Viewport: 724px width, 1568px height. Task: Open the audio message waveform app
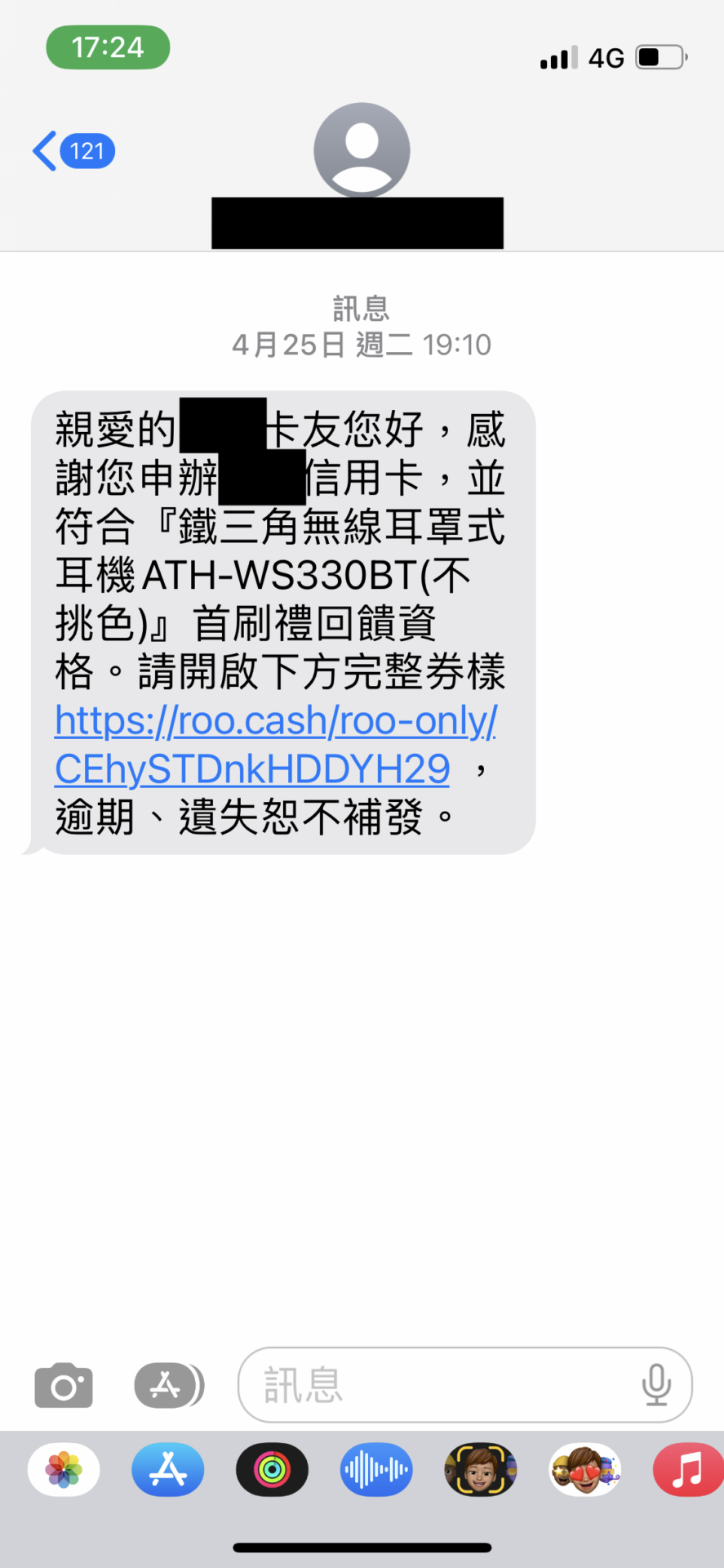(x=376, y=1470)
